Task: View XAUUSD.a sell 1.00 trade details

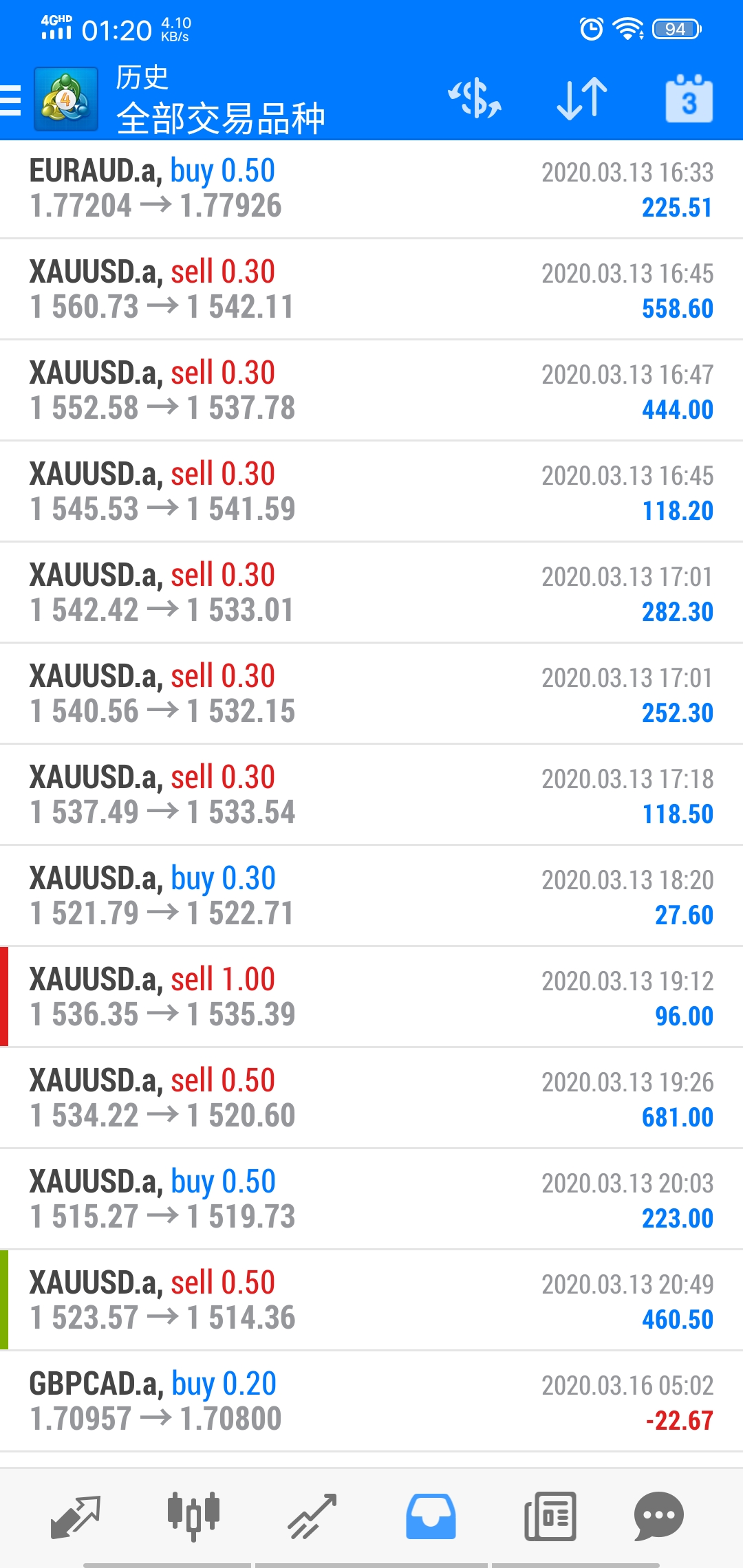Action: (x=371, y=997)
